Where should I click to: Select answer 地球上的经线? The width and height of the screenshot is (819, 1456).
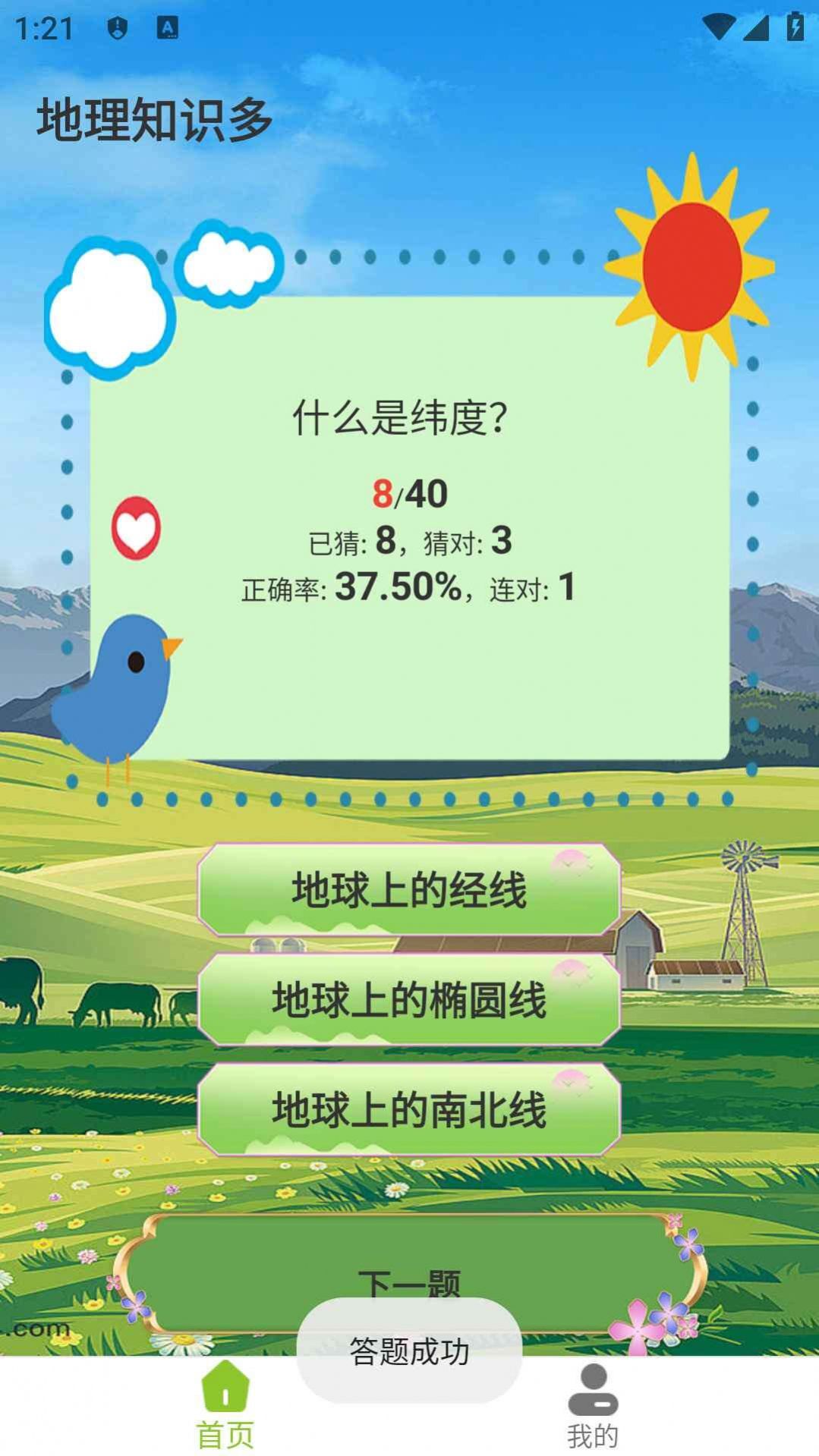[x=409, y=893]
